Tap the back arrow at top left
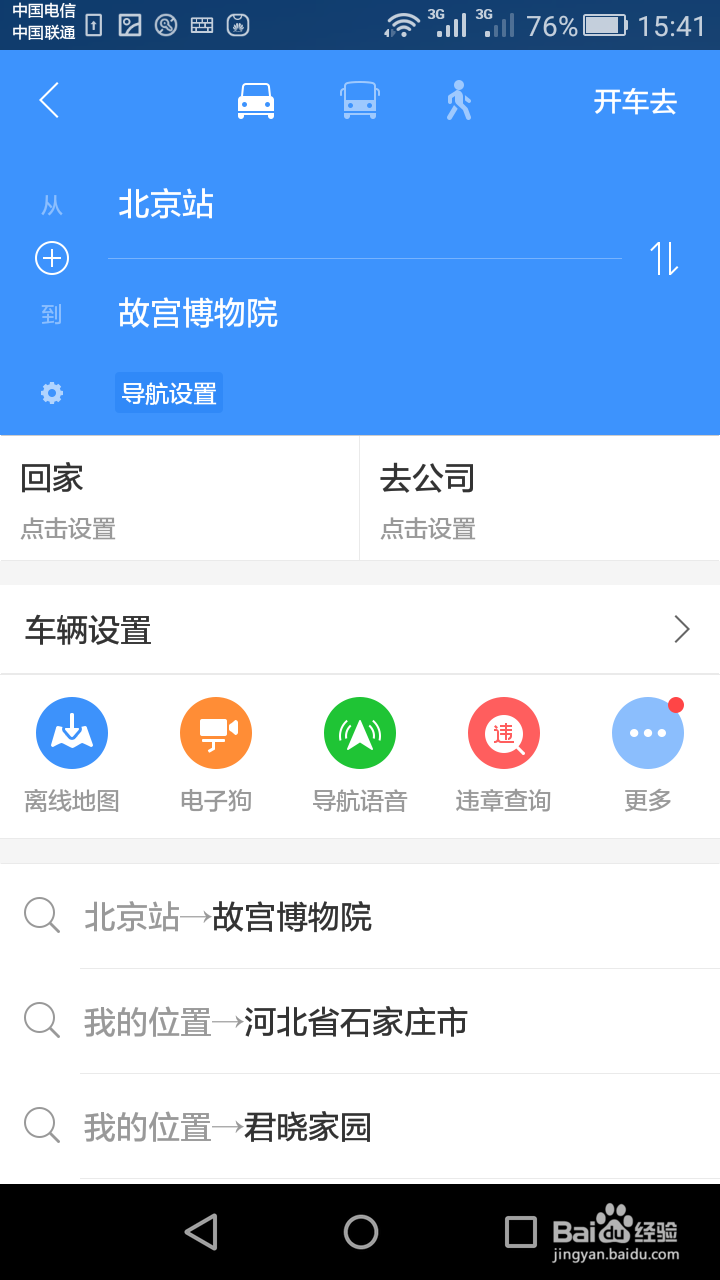 [49, 100]
